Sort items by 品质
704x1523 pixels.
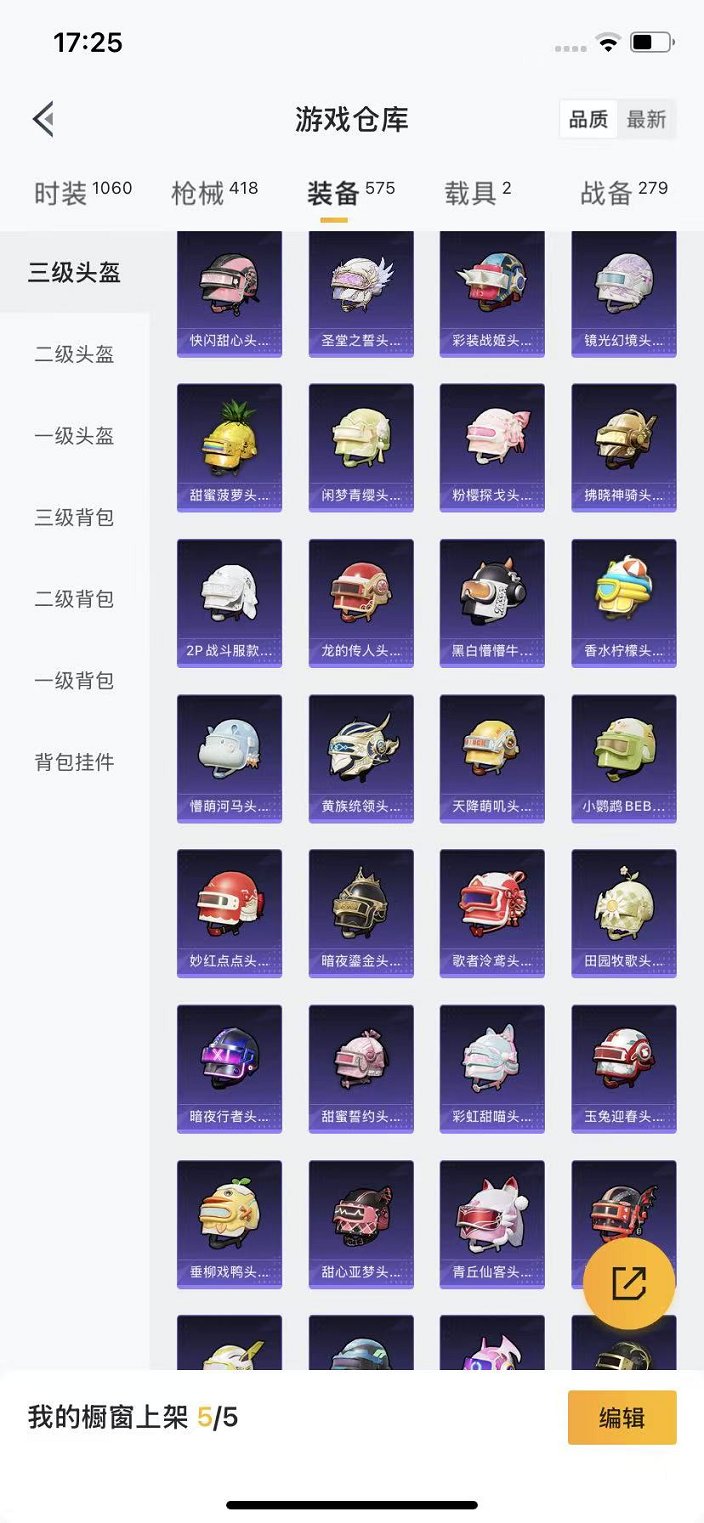[x=588, y=120]
